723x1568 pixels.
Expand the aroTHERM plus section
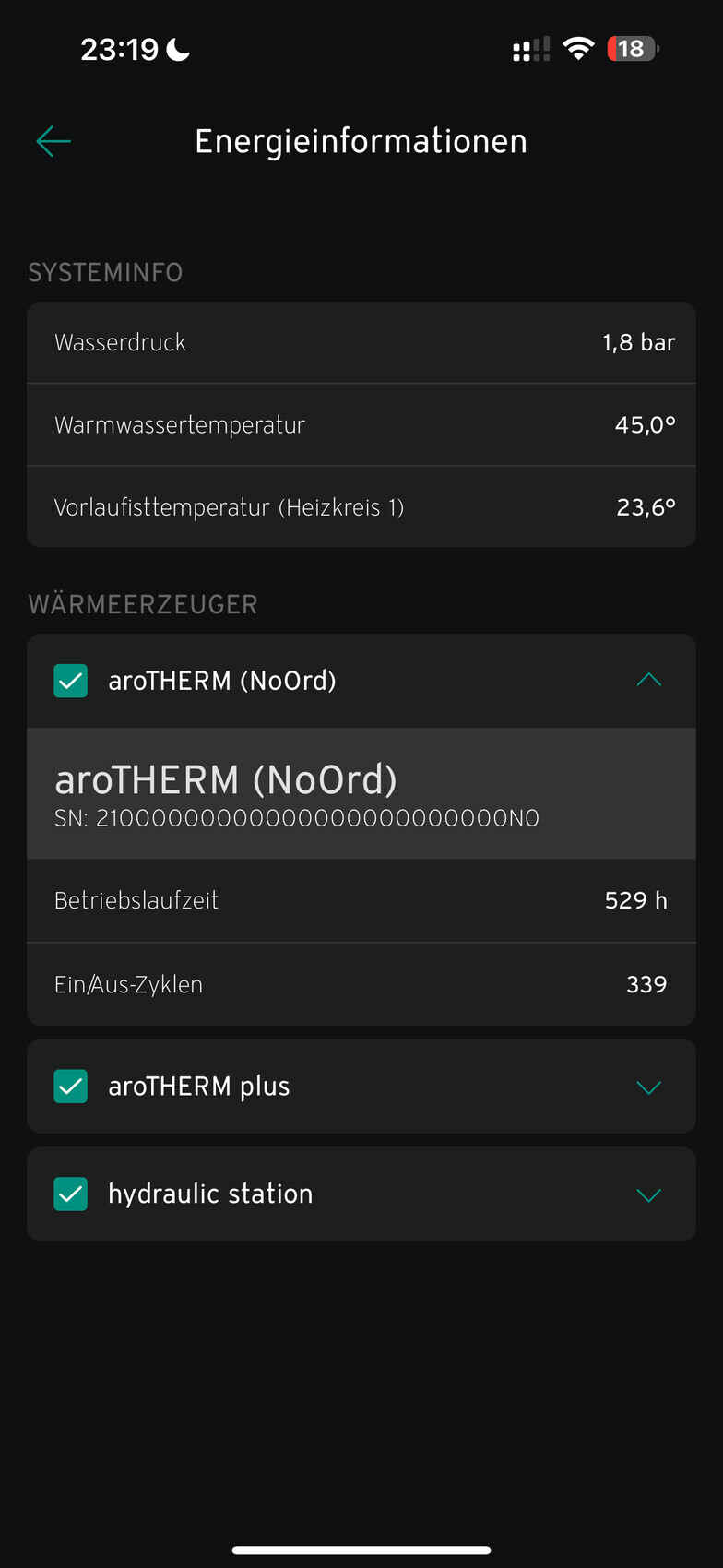[x=649, y=1087]
